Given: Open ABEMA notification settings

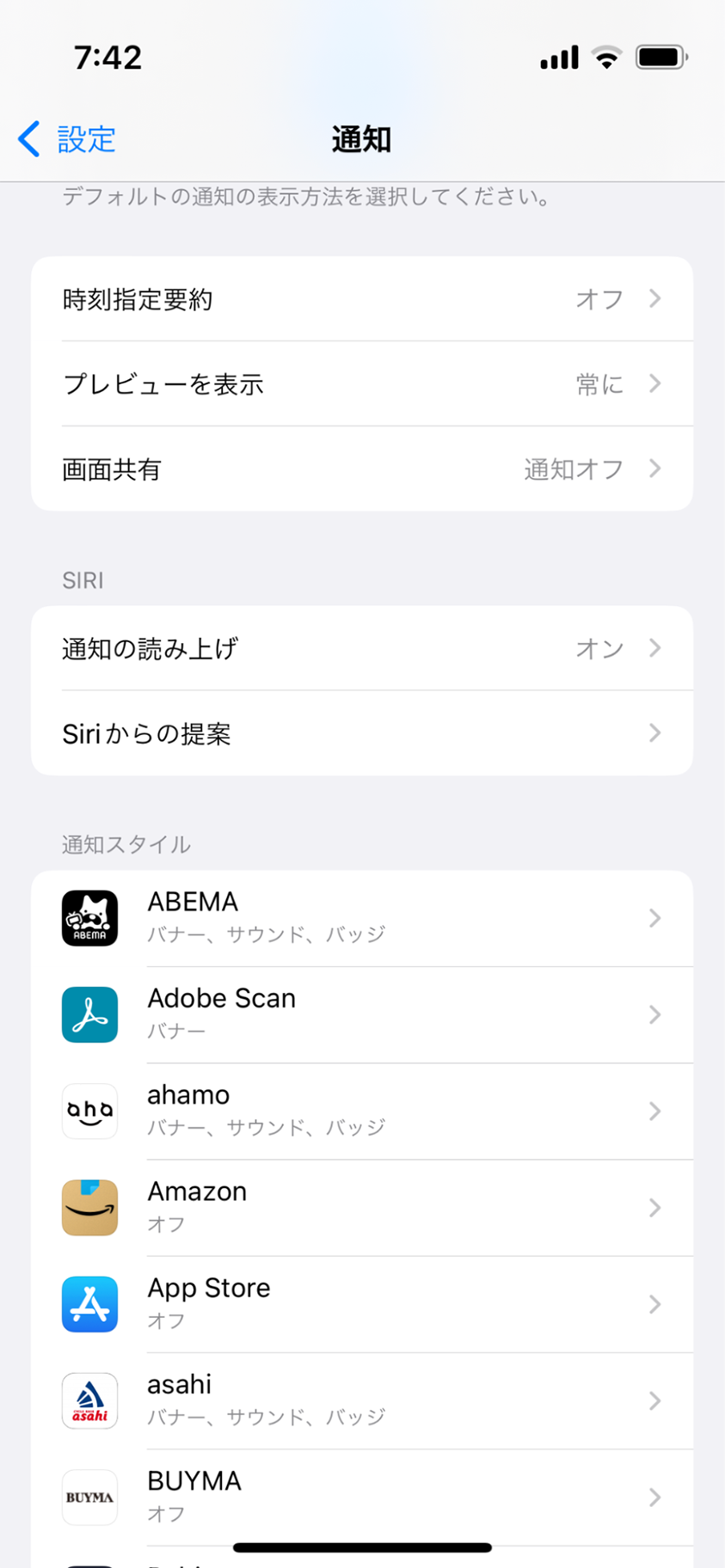Looking at the screenshot, I should [361, 918].
